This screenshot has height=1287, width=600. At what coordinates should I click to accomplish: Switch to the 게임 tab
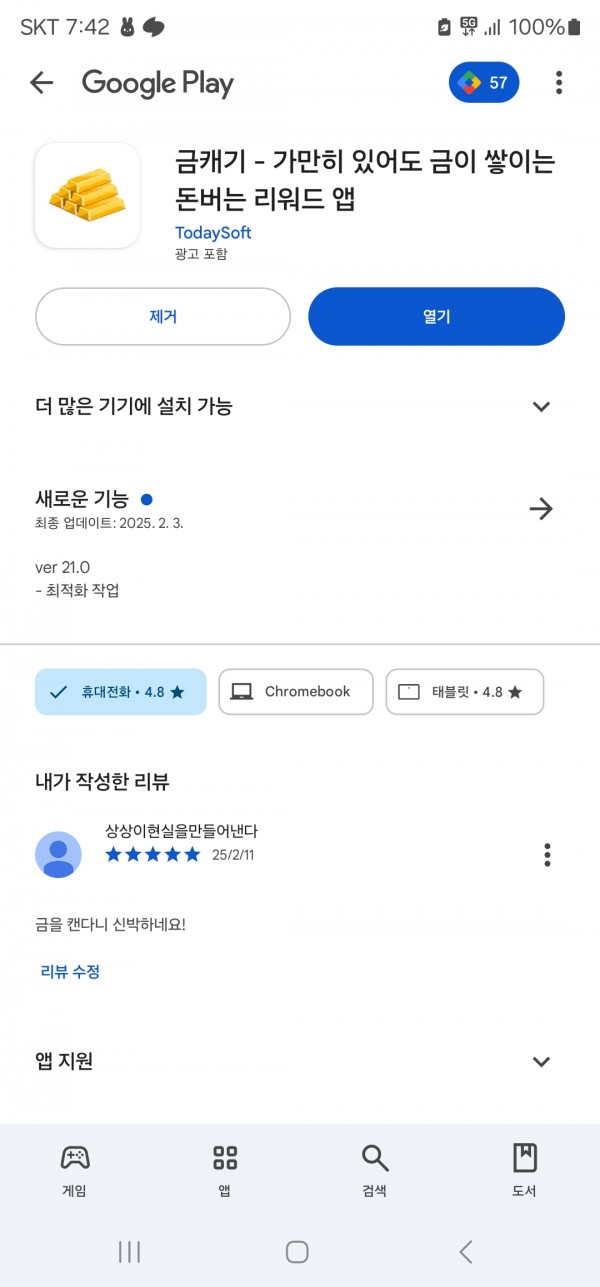pos(75,1170)
